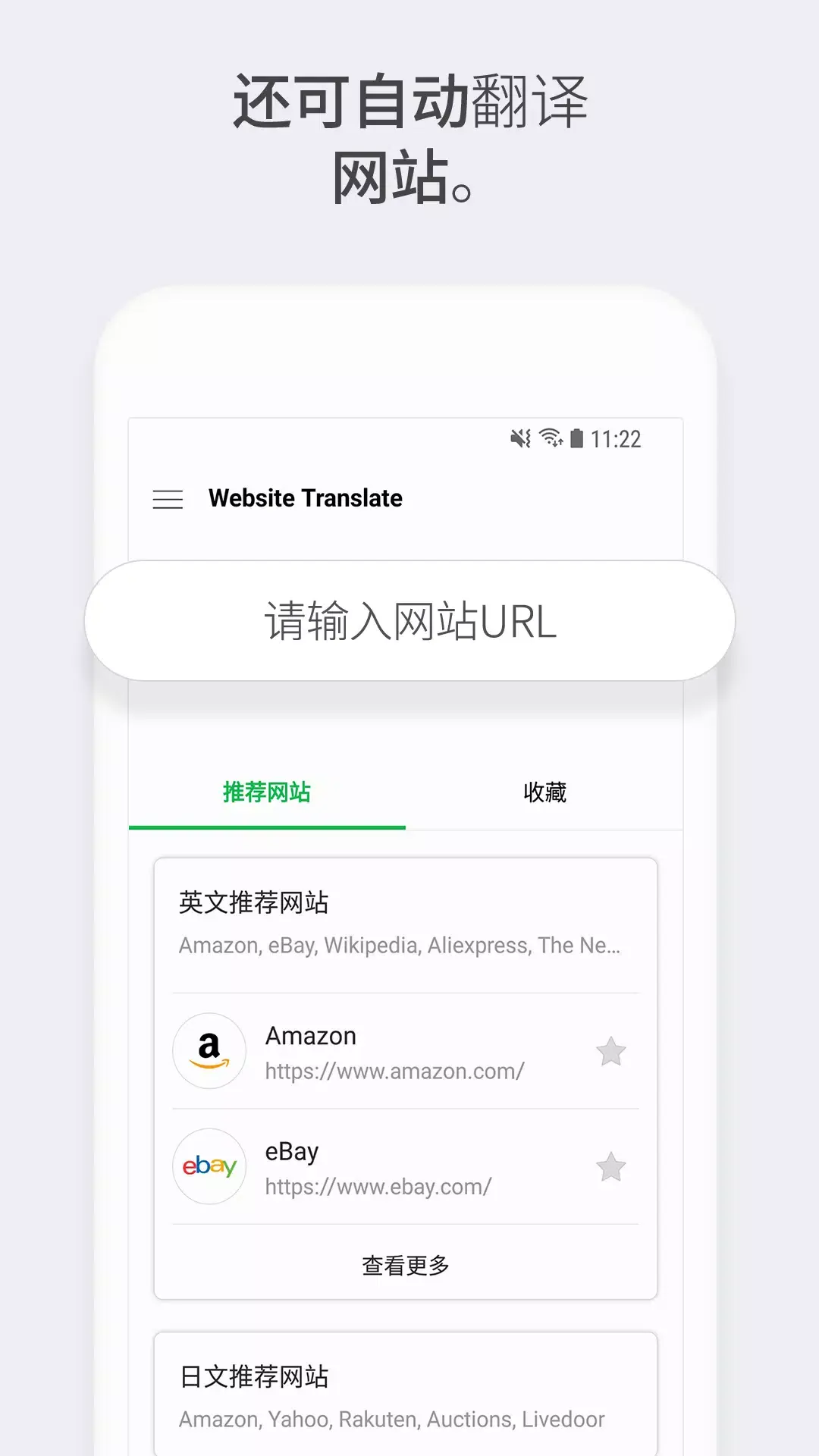Switch to the 收藏 tab

pyautogui.click(x=545, y=792)
